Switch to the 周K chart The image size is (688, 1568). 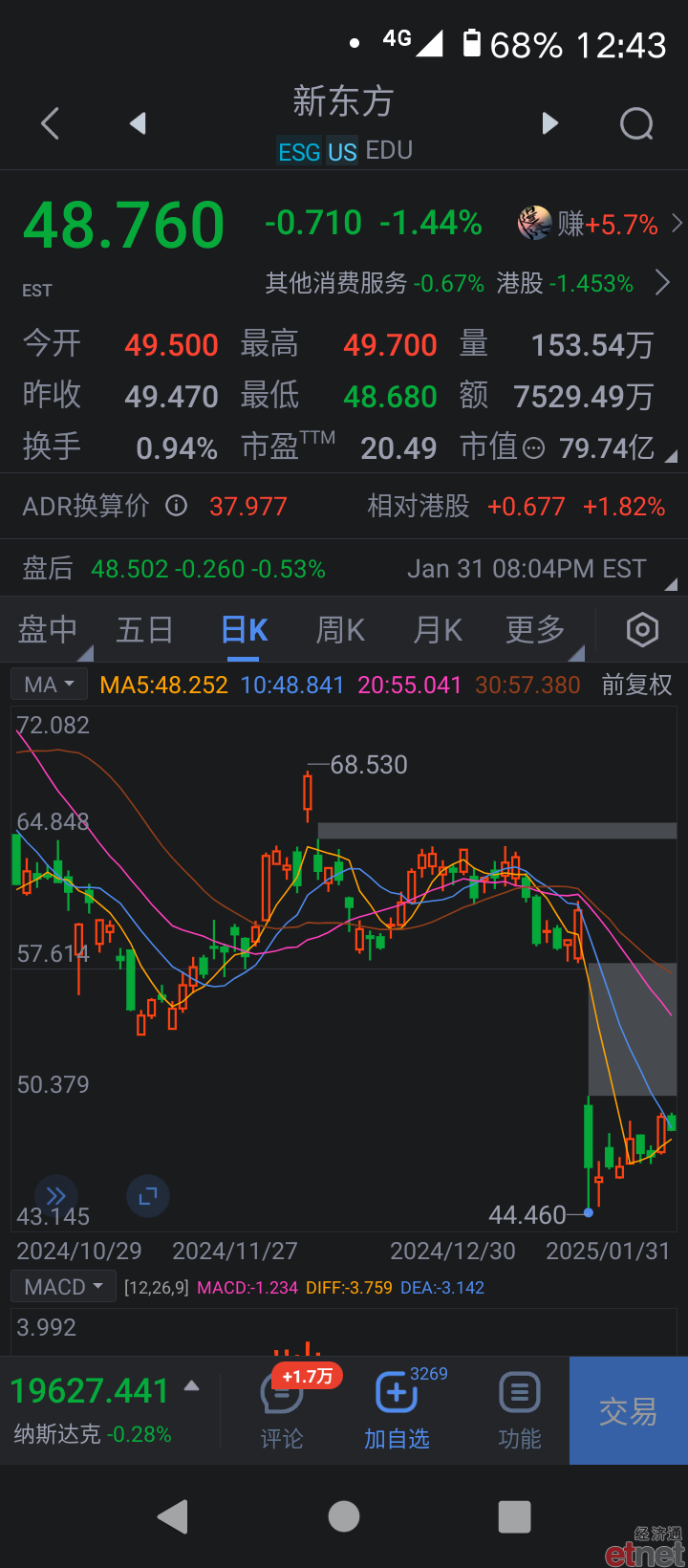(340, 630)
